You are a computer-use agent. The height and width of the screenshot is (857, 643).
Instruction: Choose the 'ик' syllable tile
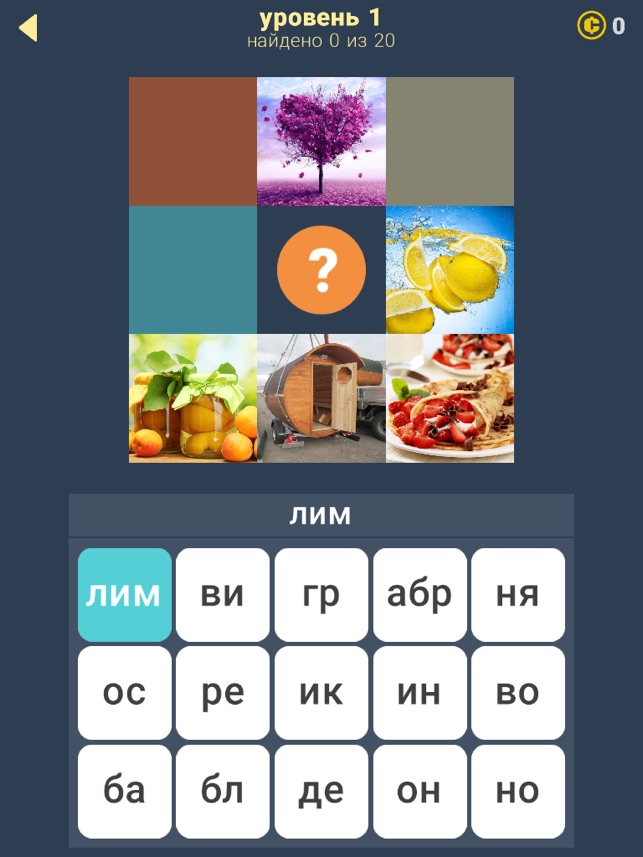tap(321, 693)
